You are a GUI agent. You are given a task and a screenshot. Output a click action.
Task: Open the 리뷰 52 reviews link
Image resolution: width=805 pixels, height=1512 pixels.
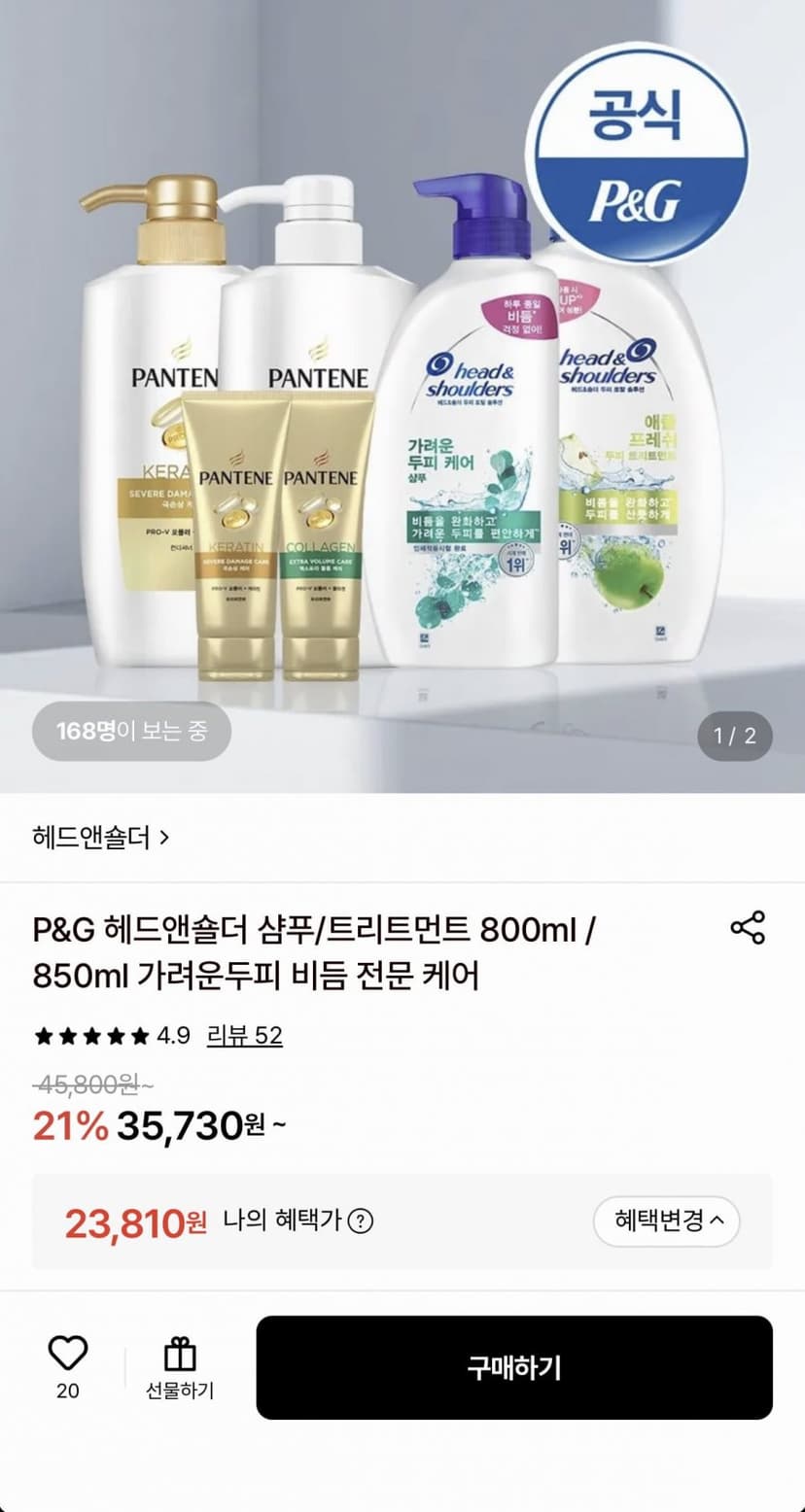tap(244, 1035)
